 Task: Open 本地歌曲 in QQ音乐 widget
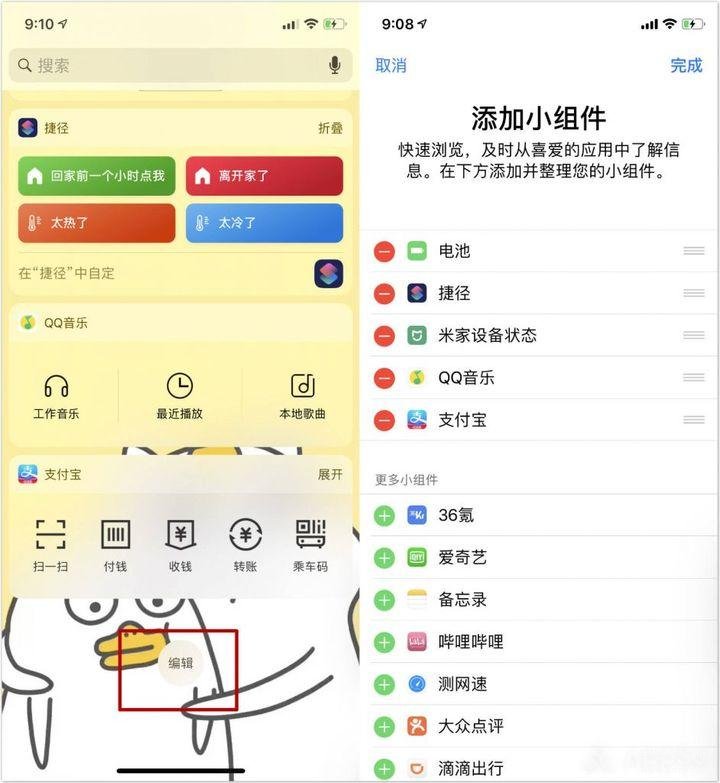[x=303, y=396]
